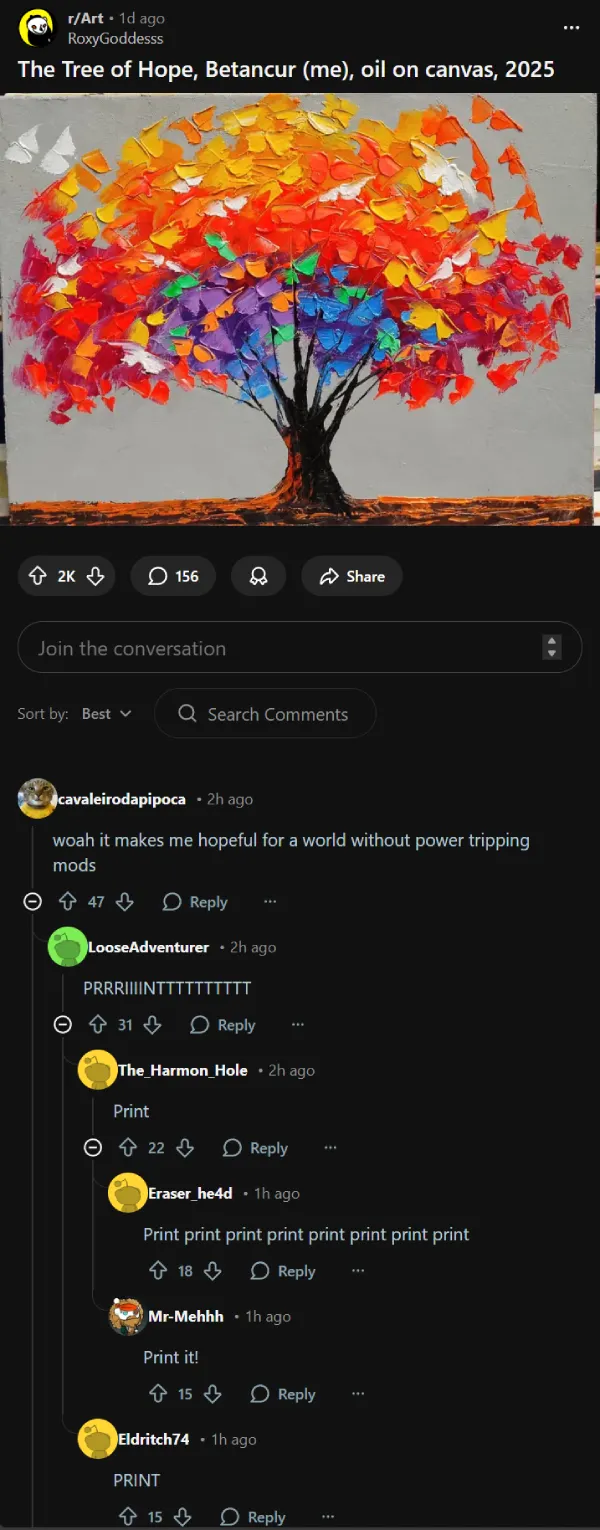This screenshot has height=1530, width=600.
Task: Open The Tree of Hope painting image
Action: 300,308
